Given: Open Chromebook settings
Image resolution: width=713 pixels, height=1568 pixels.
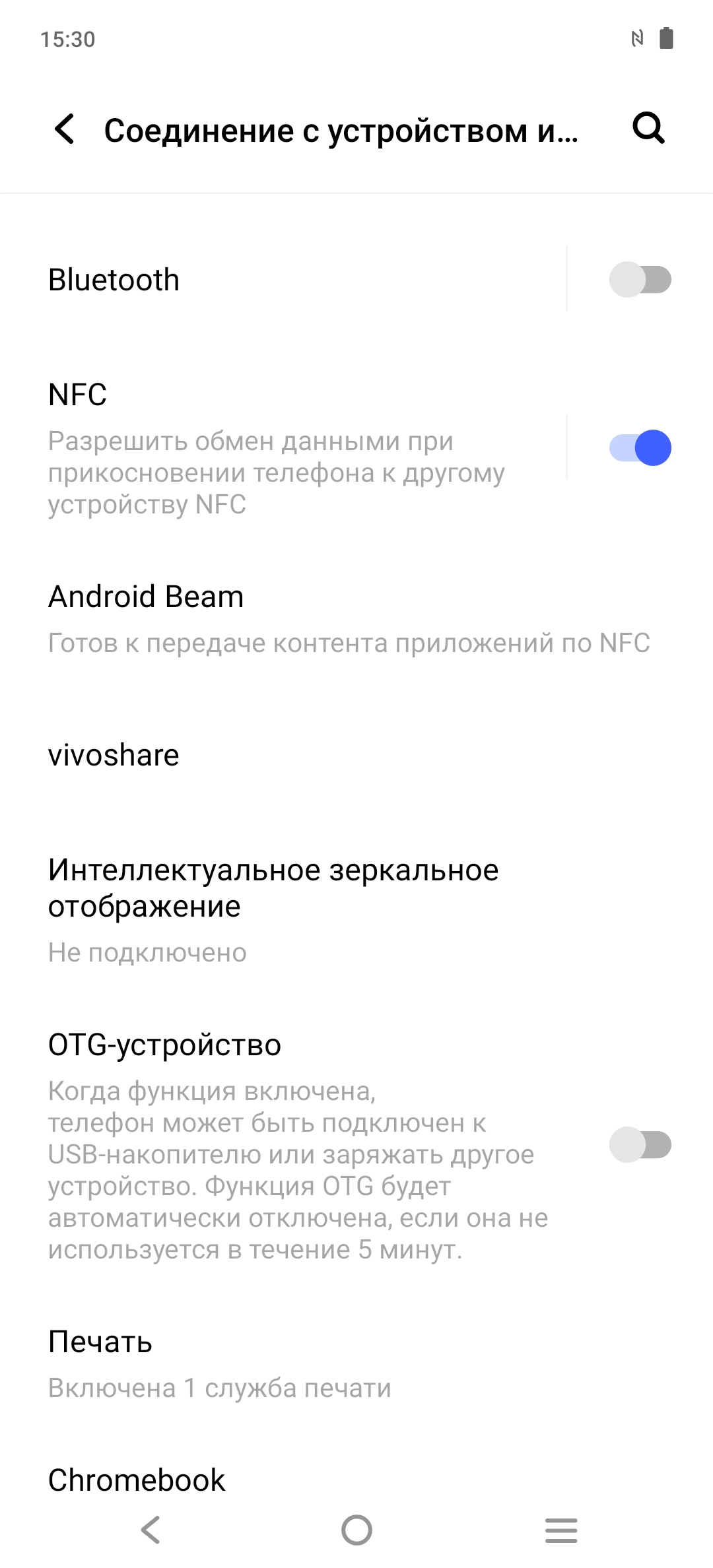Looking at the screenshot, I should [x=264, y=1480].
